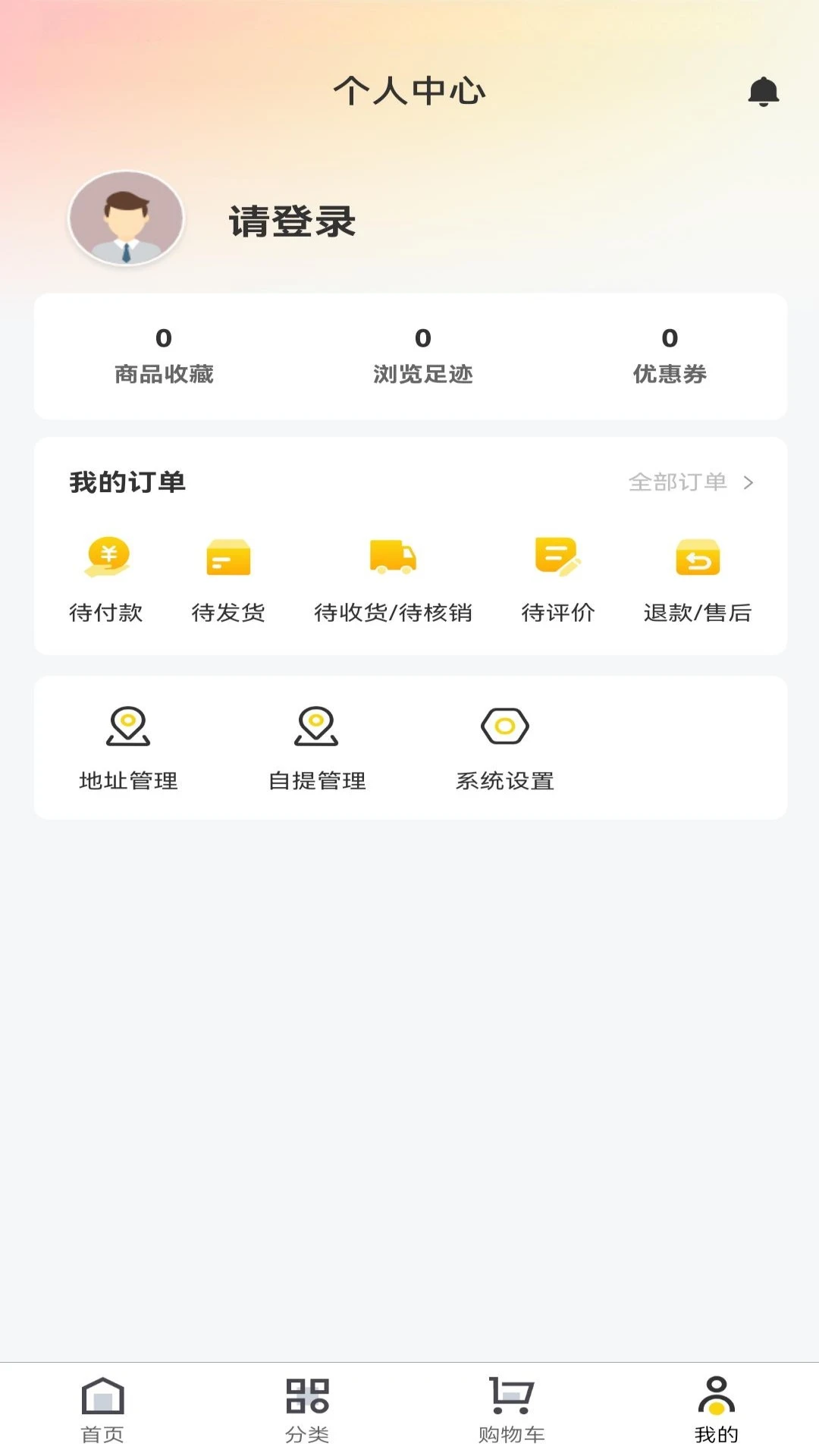Open the notifications bell

(x=763, y=92)
